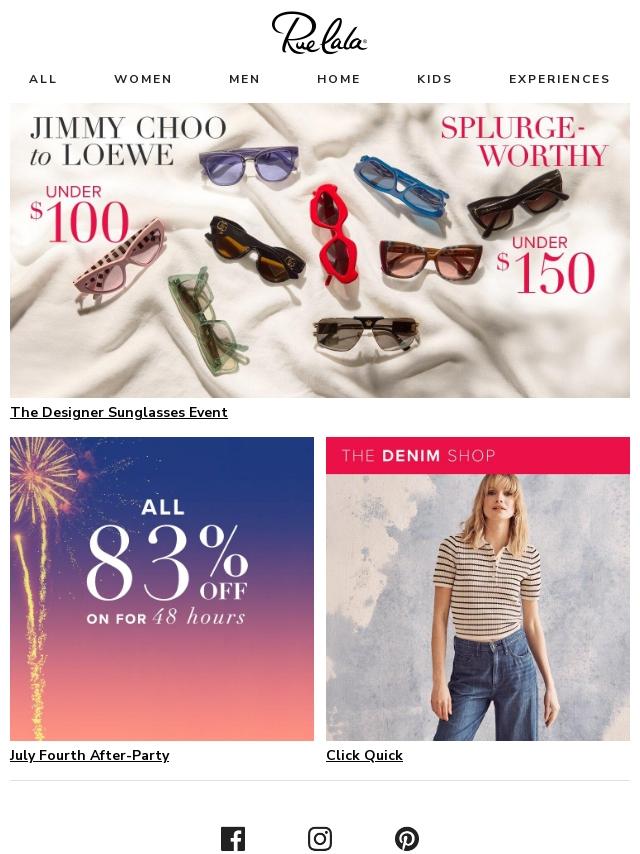Image resolution: width=640 pixels, height=854 pixels.
Task: Tap The Designer Sunglasses Event link
Action: coord(119,412)
